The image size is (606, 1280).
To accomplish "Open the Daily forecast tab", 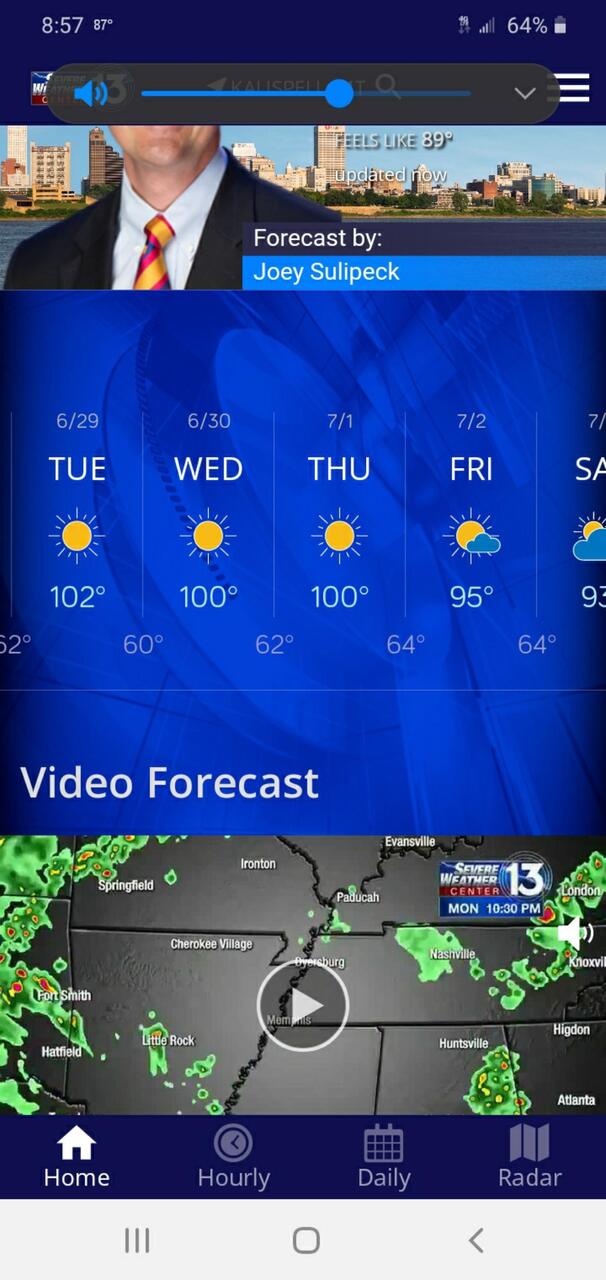I will pyautogui.click(x=383, y=1157).
